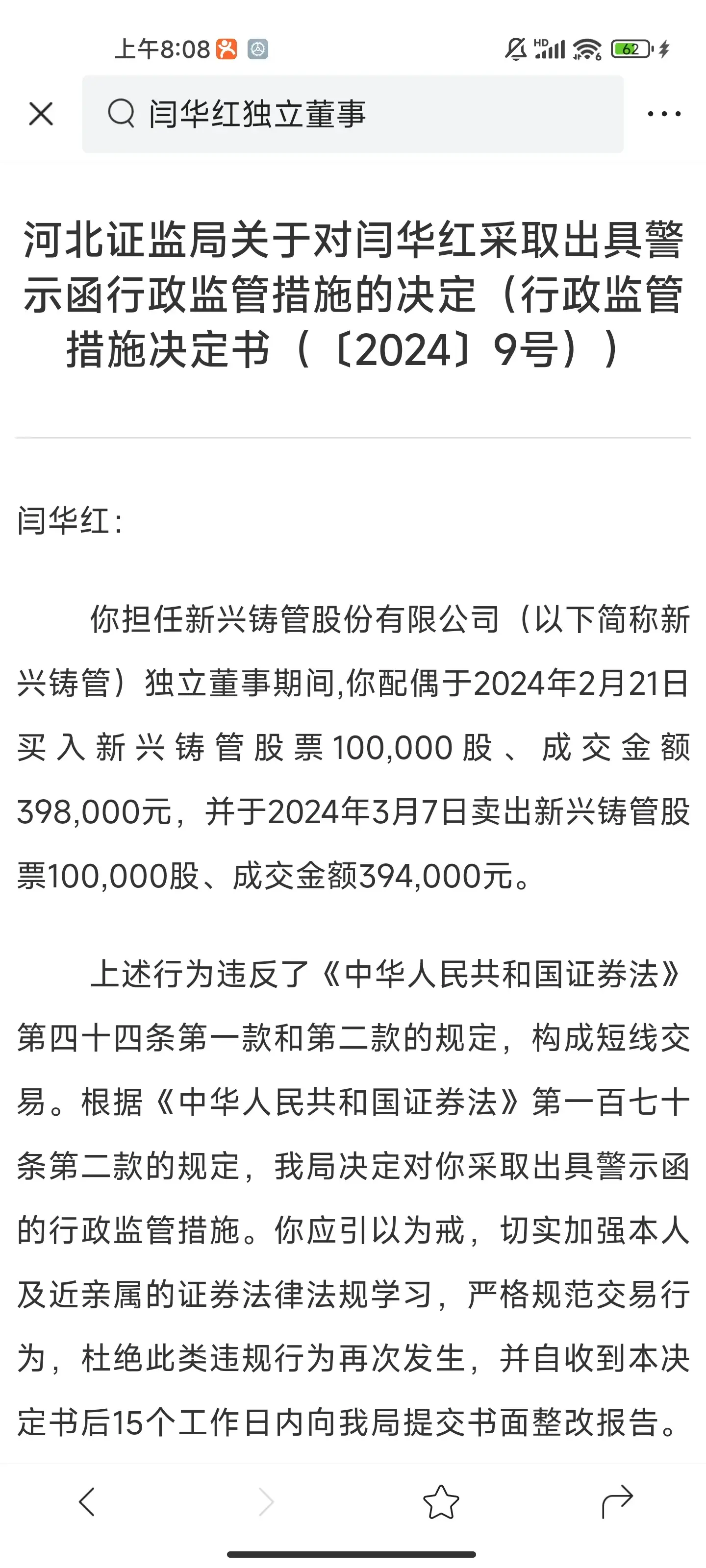
Task: Bookmark this page with the star icon
Action: click(x=441, y=1502)
